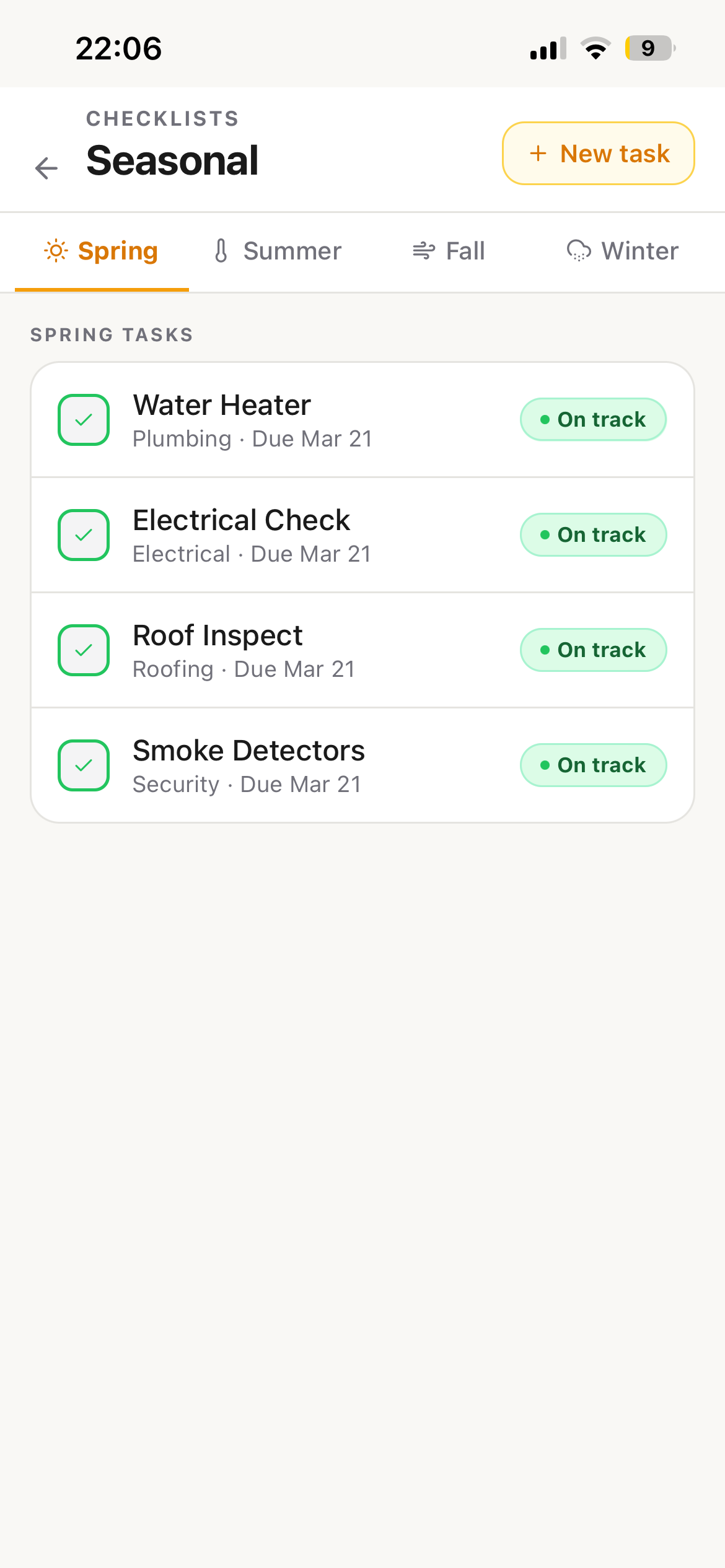This screenshot has width=725, height=1568.
Task: Toggle the Roof Inspect checkbox
Action: pyautogui.click(x=84, y=650)
